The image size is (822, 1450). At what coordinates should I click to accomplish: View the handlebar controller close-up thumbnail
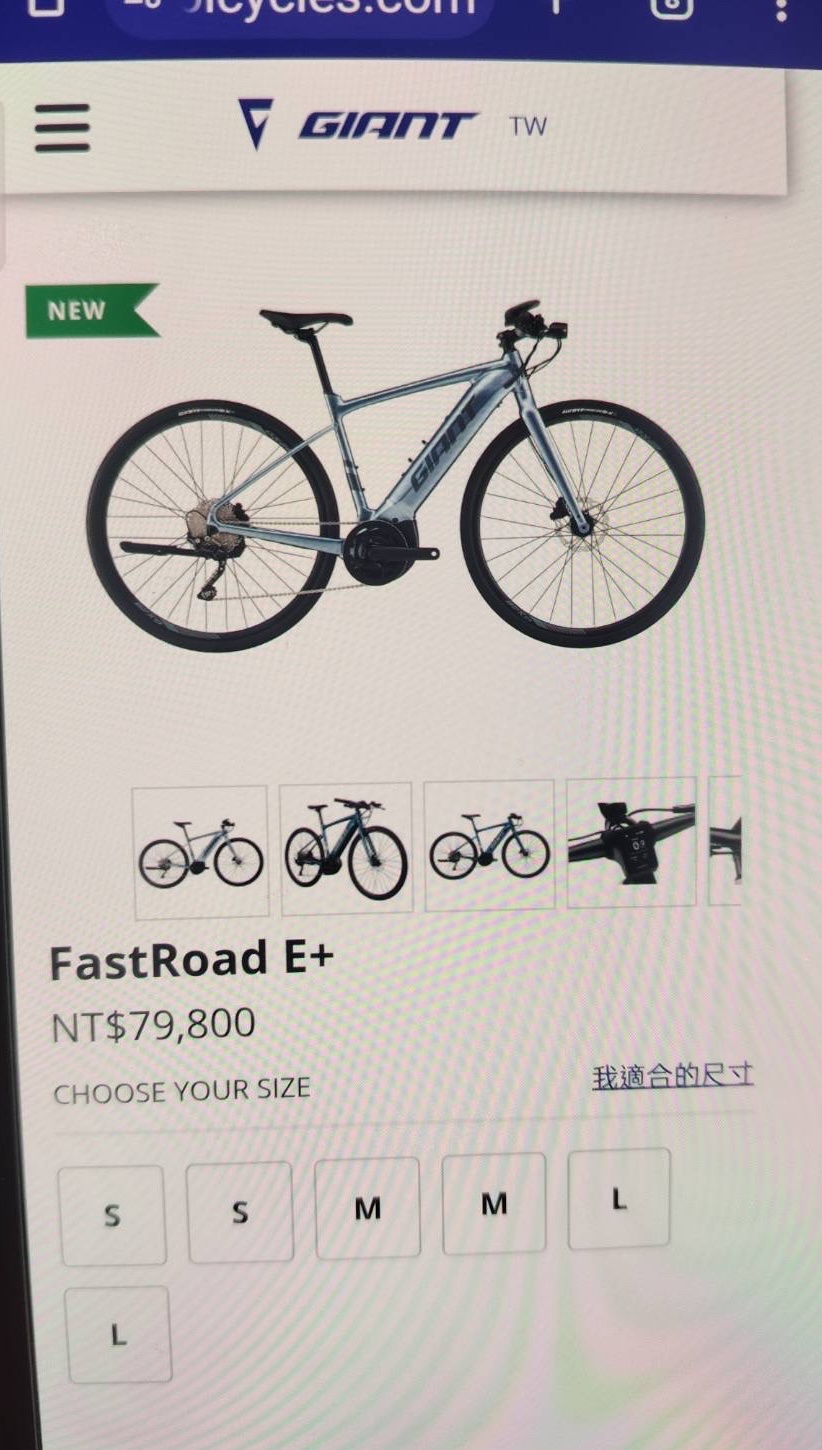click(631, 843)
